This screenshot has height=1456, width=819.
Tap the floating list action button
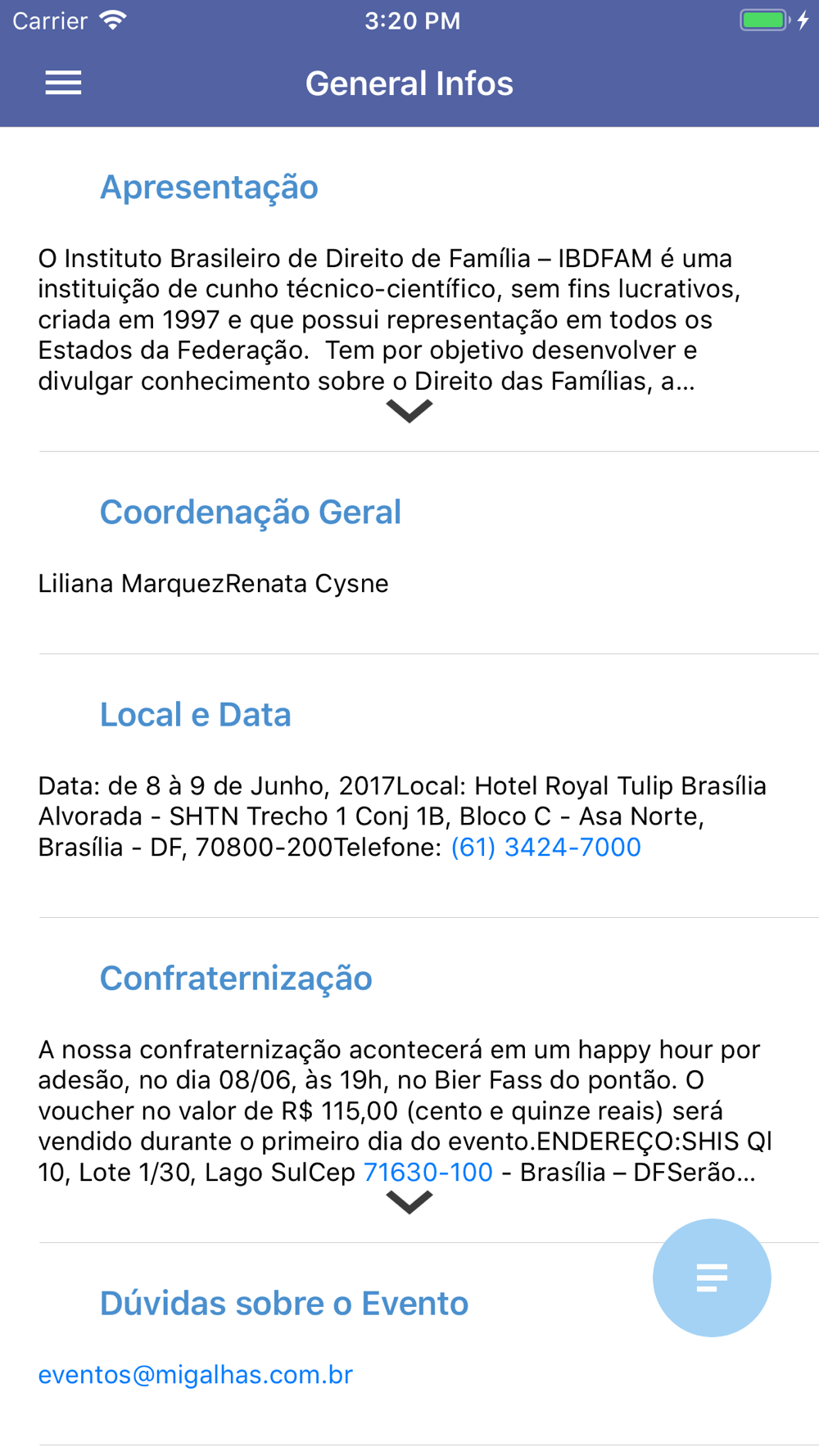pyautogui.click(x=712, y=1277)
